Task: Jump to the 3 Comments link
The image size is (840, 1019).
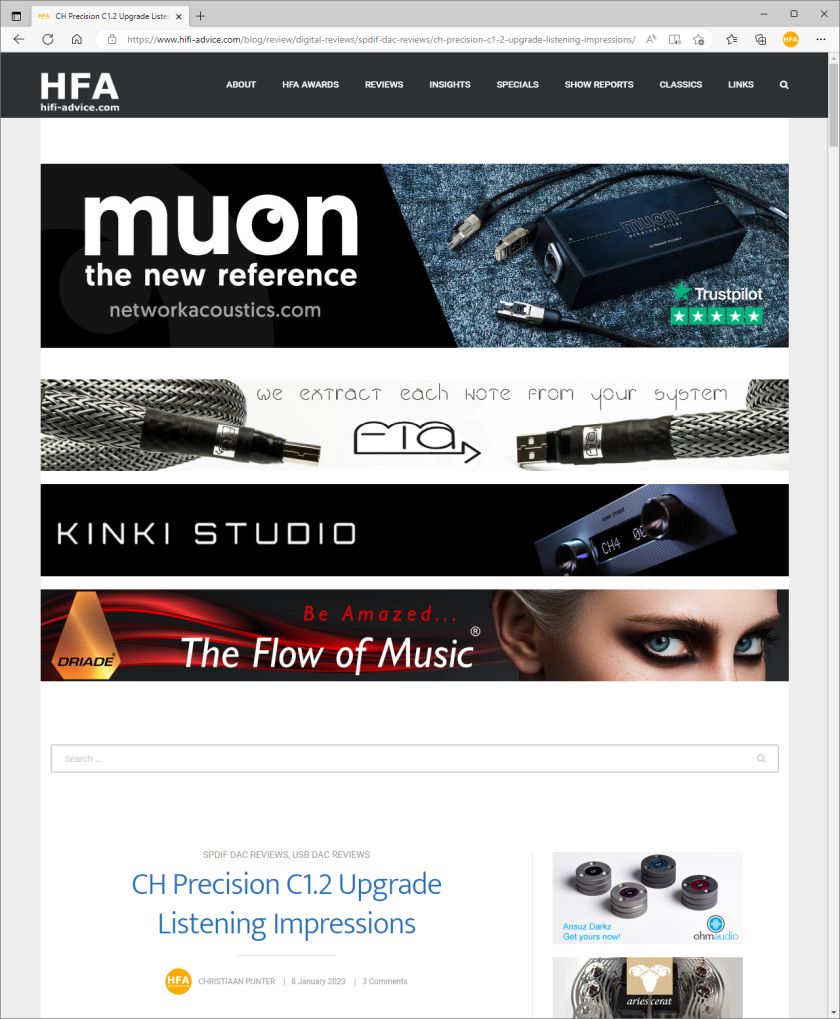Action: click(385, 981)
